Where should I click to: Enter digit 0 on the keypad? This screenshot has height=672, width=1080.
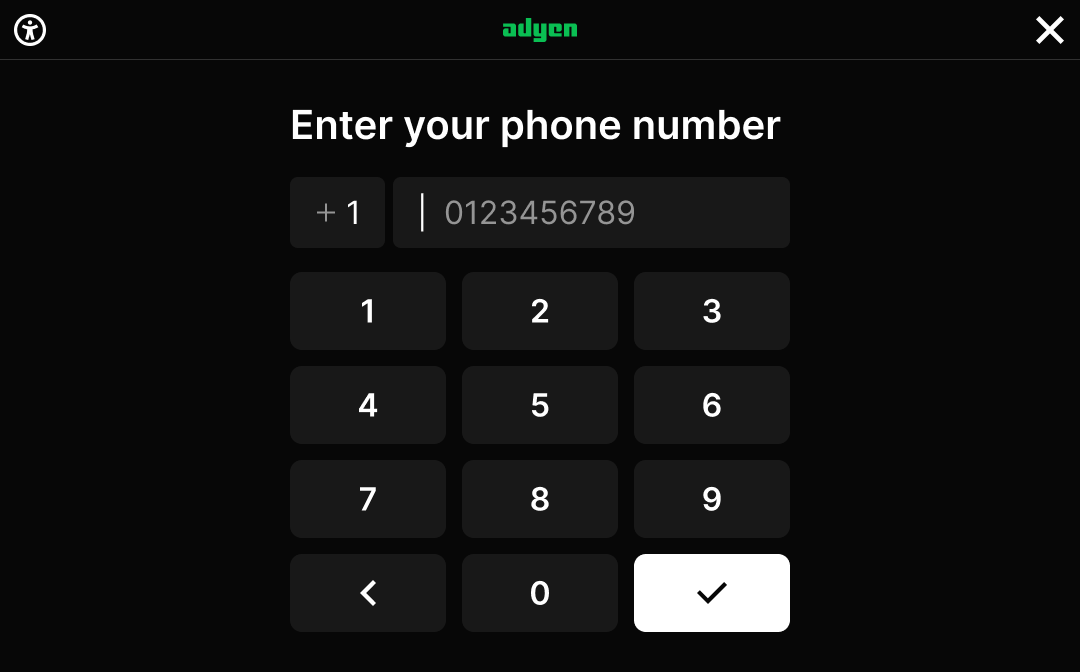pyautogui.click(x=540, y=593)
